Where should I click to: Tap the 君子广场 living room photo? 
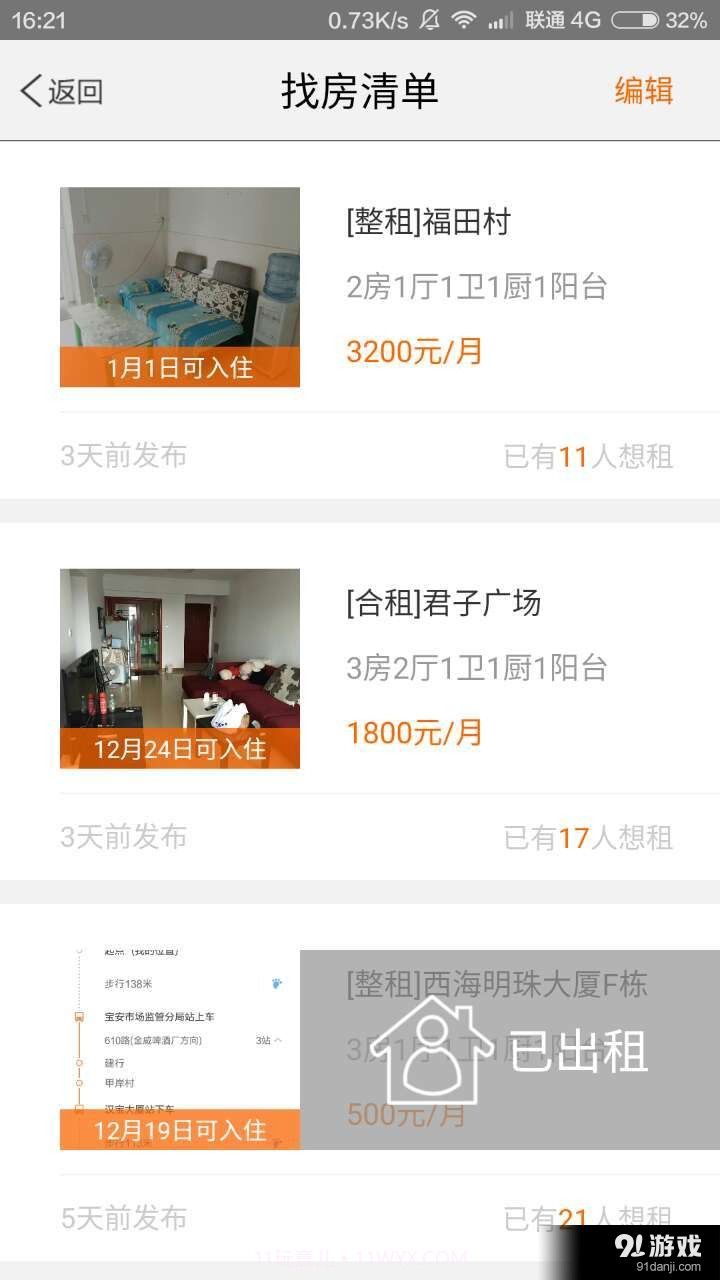point(180,650)
